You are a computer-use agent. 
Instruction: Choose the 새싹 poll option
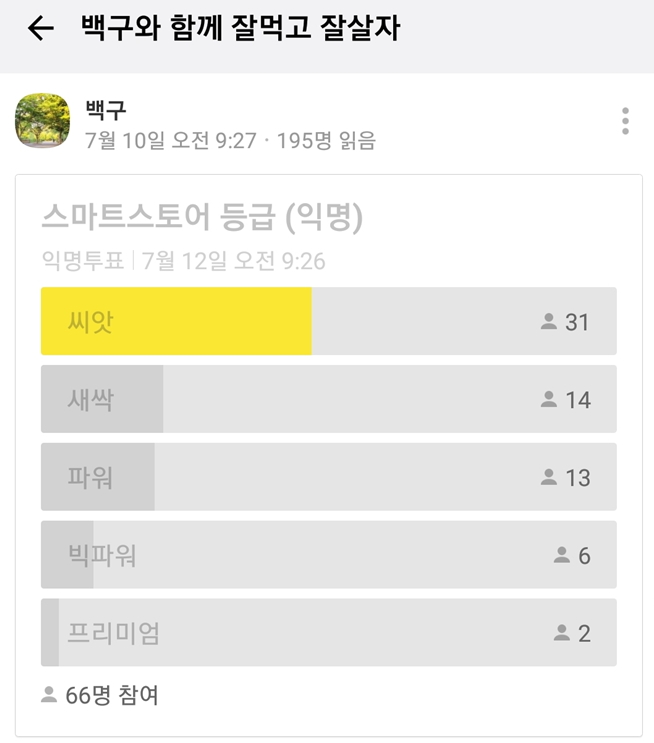328,399
